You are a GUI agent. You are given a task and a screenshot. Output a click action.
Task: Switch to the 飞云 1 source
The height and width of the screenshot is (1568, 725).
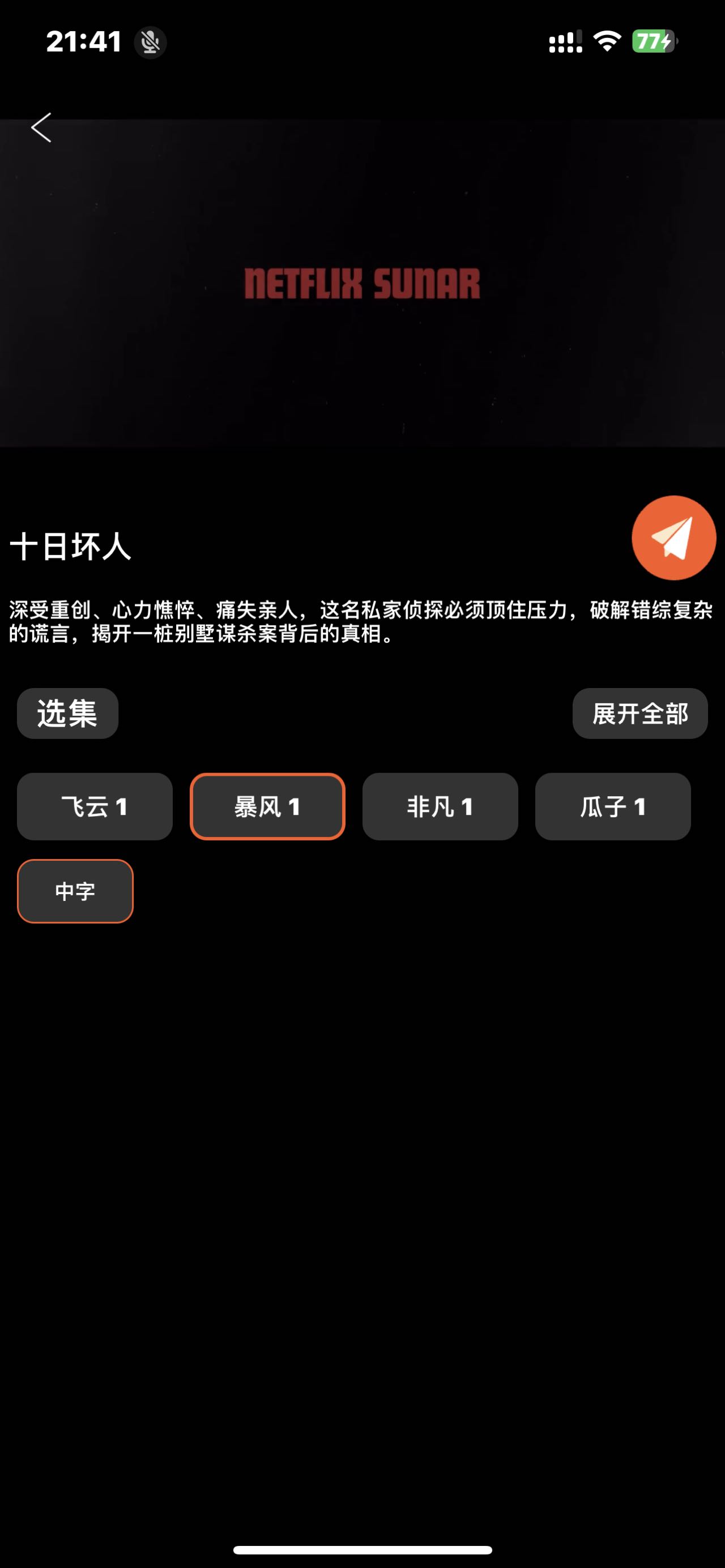pos(95,806)
